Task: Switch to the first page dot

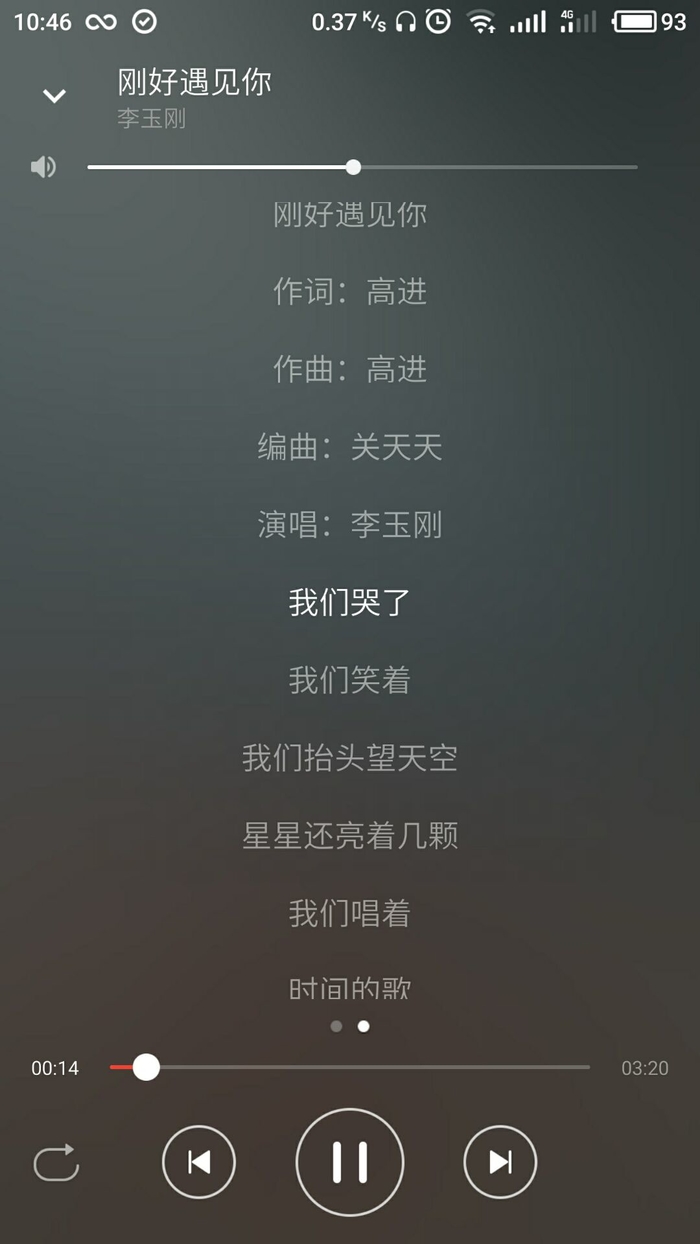Action: click(336, 1026)
